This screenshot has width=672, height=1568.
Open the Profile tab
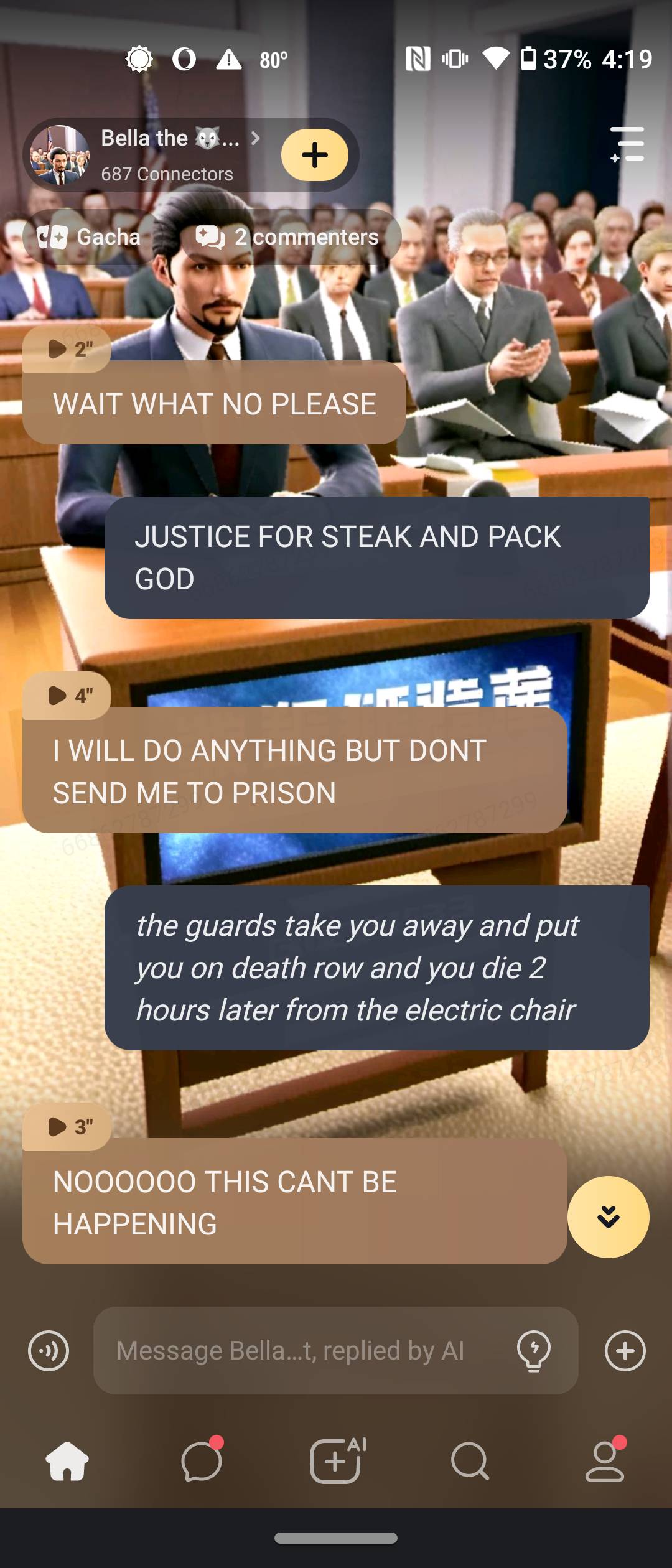605,1461
